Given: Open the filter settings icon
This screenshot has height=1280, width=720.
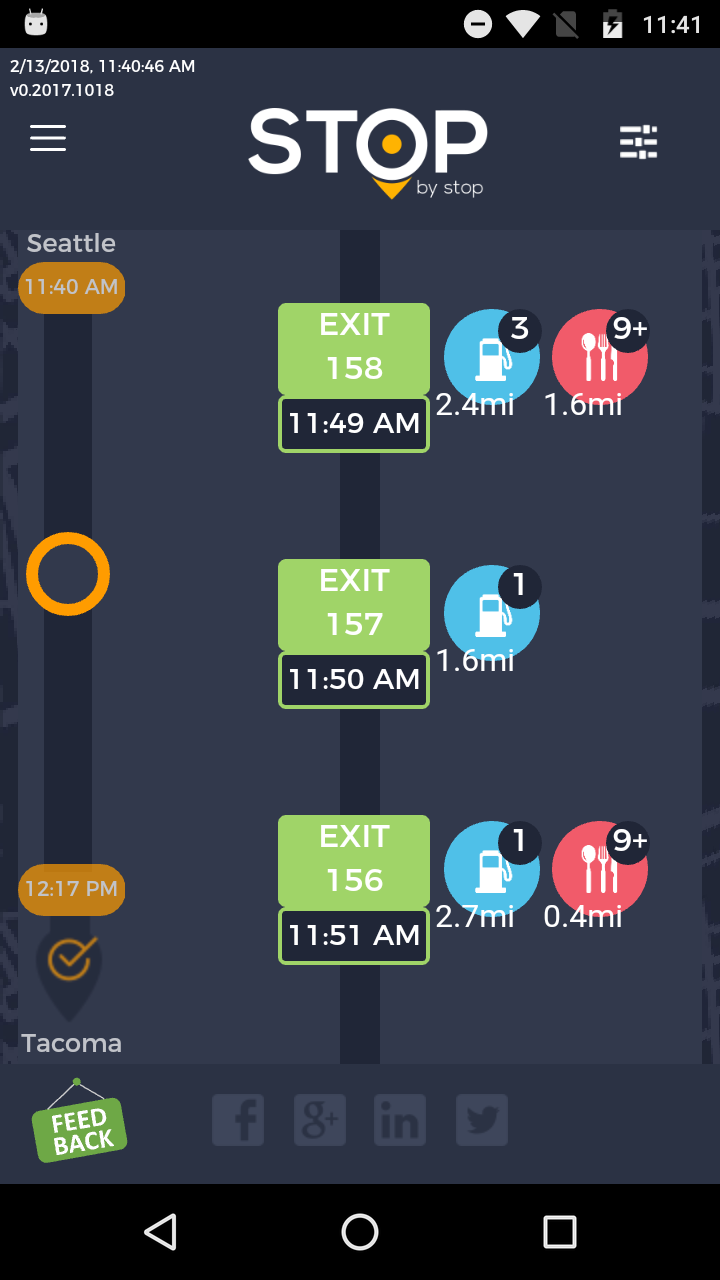Looking at the screenshot, I should [638, 142].
